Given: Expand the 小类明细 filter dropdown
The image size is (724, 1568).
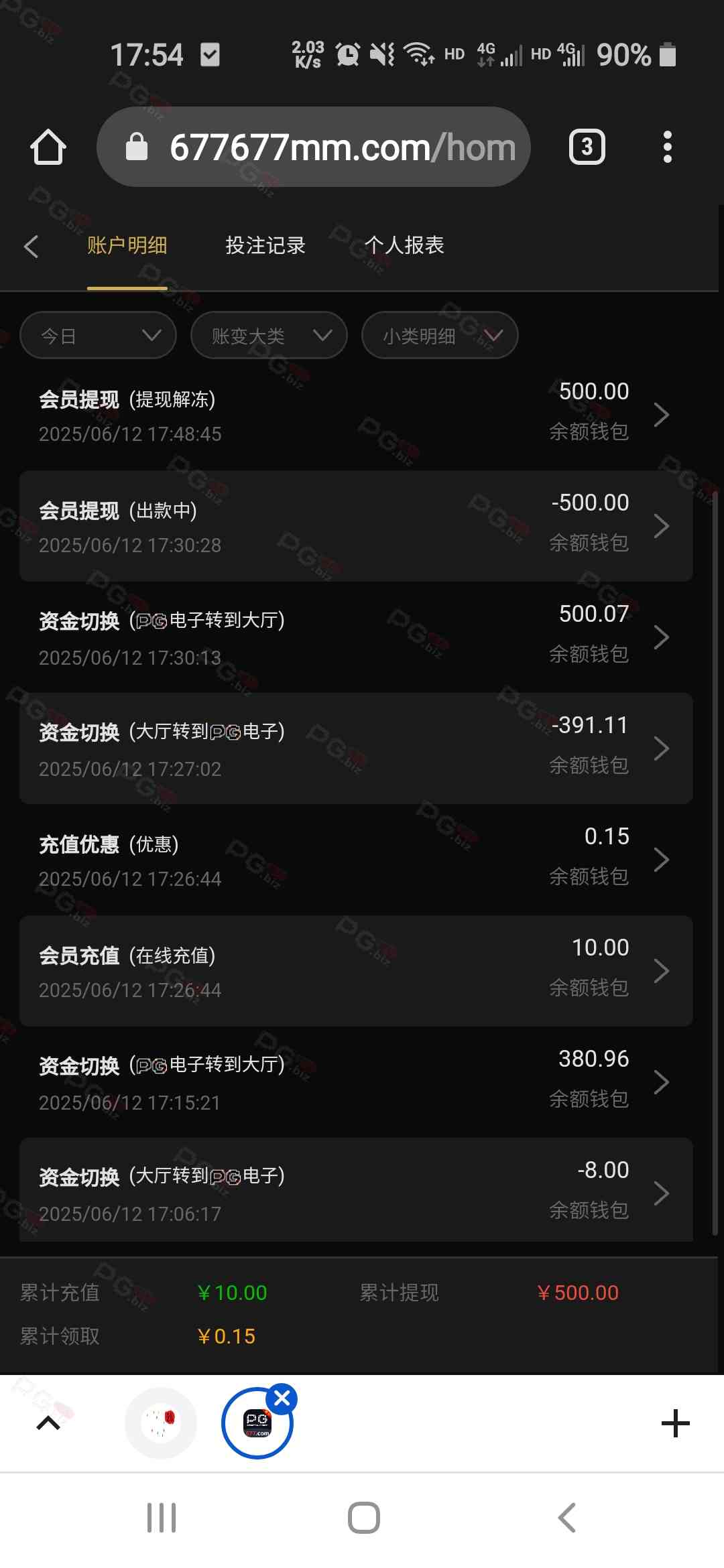Looking at the screenshot, I should pos(440,335).
